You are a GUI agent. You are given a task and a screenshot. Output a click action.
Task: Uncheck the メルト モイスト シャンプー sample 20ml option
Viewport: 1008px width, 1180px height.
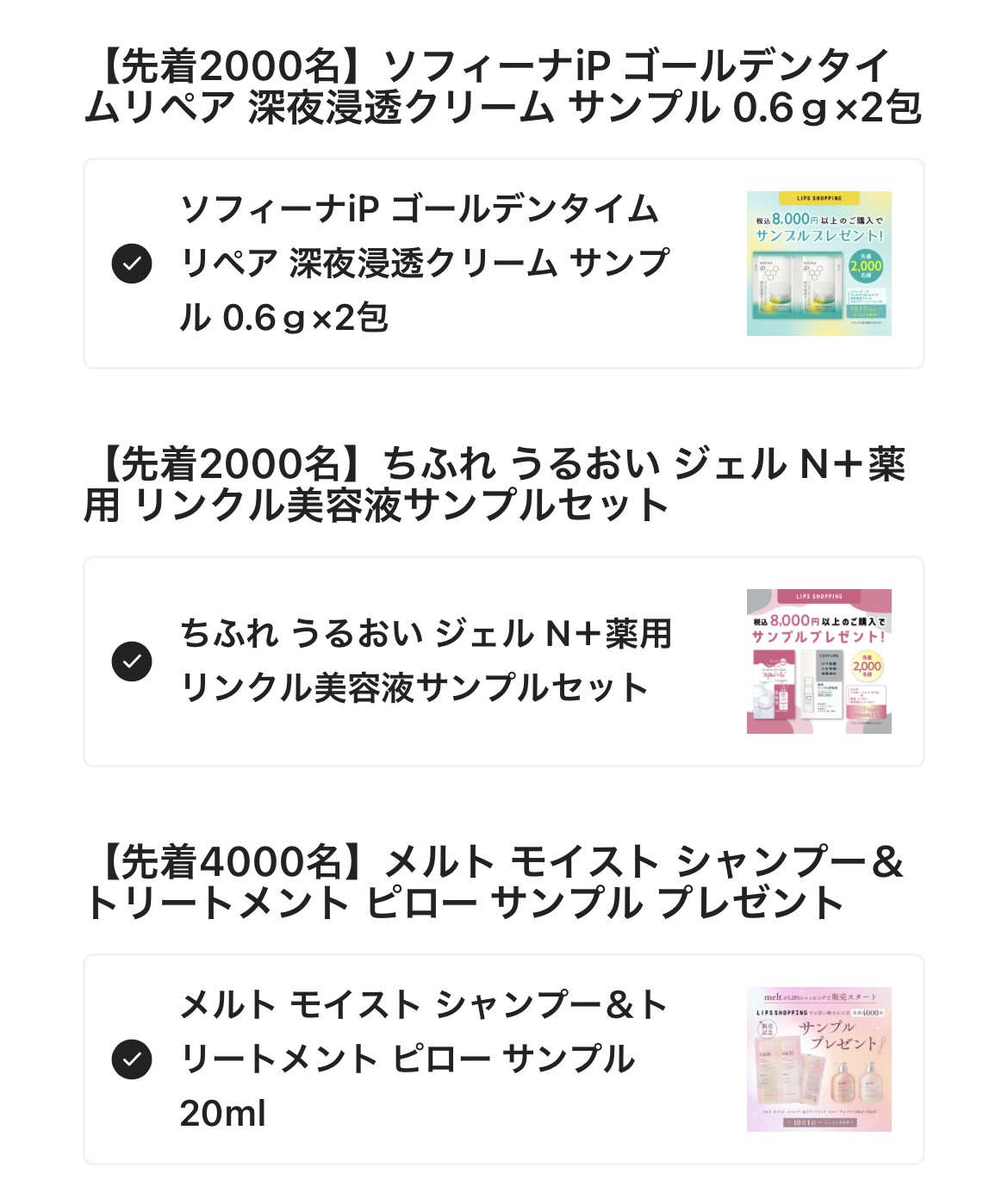(132, 1059)
